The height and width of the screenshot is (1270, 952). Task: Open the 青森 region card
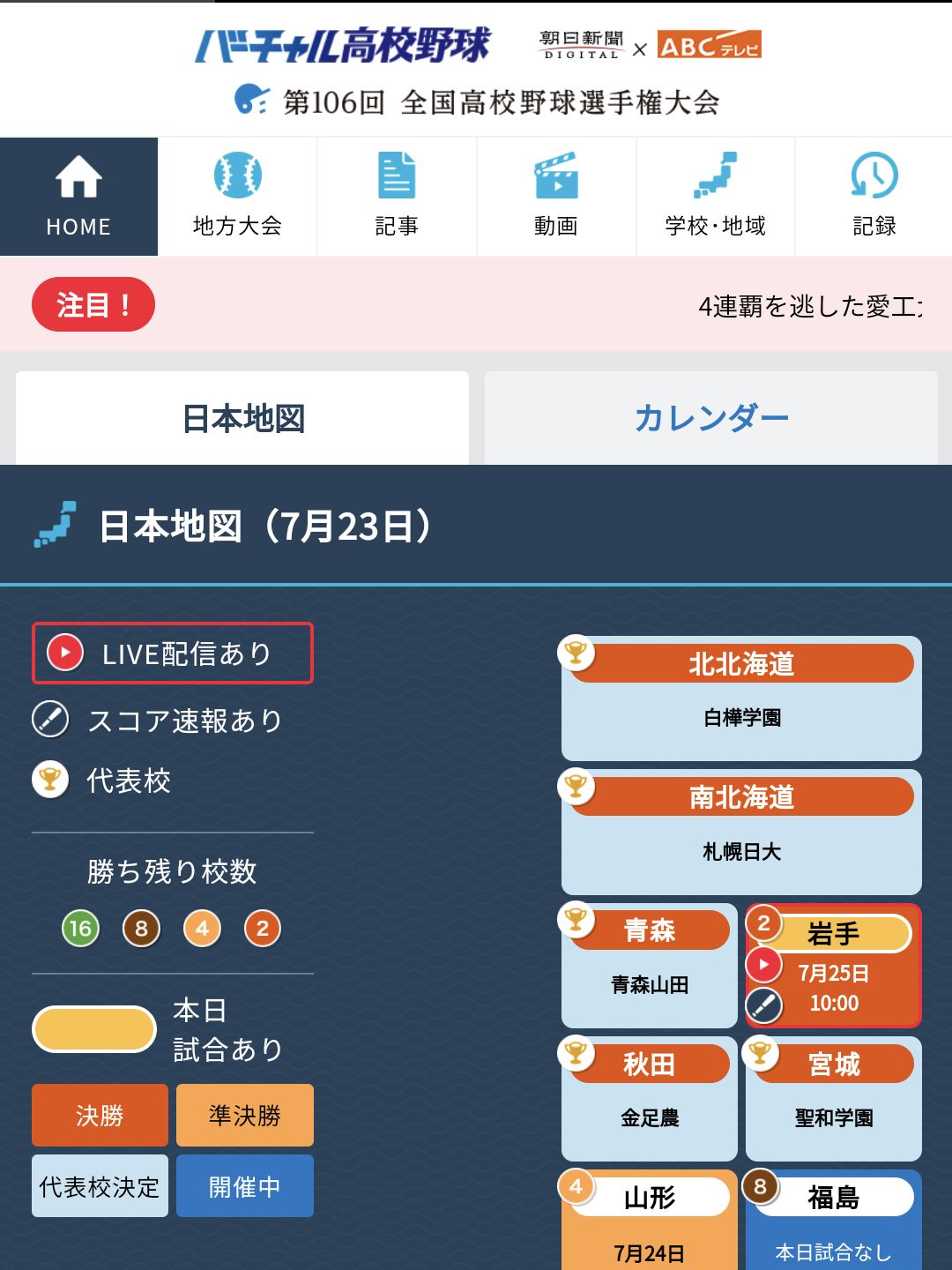pos(650,965)
